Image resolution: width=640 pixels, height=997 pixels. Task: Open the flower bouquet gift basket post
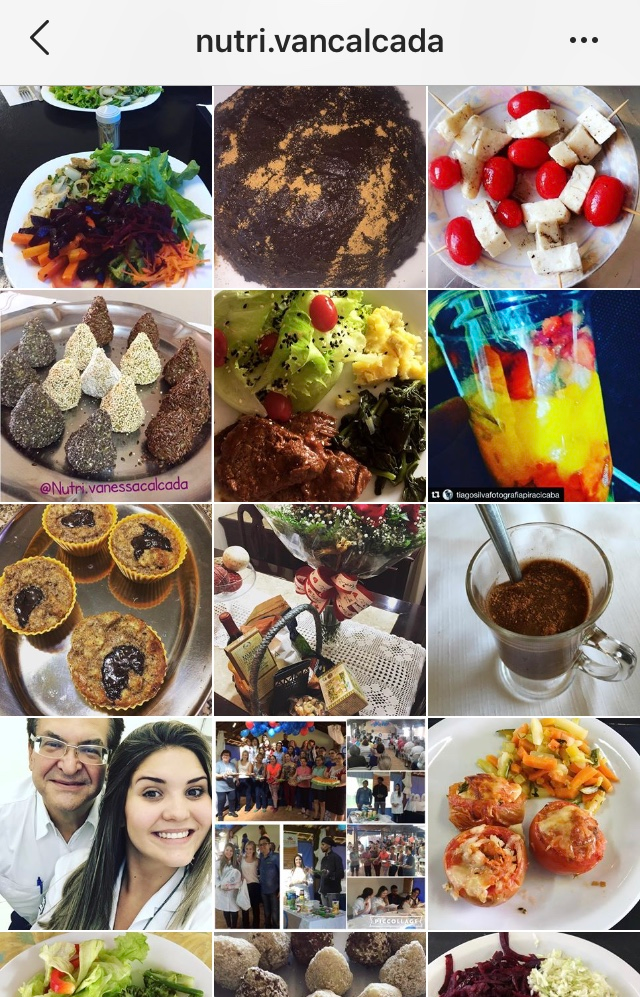[x=320, y=609]
